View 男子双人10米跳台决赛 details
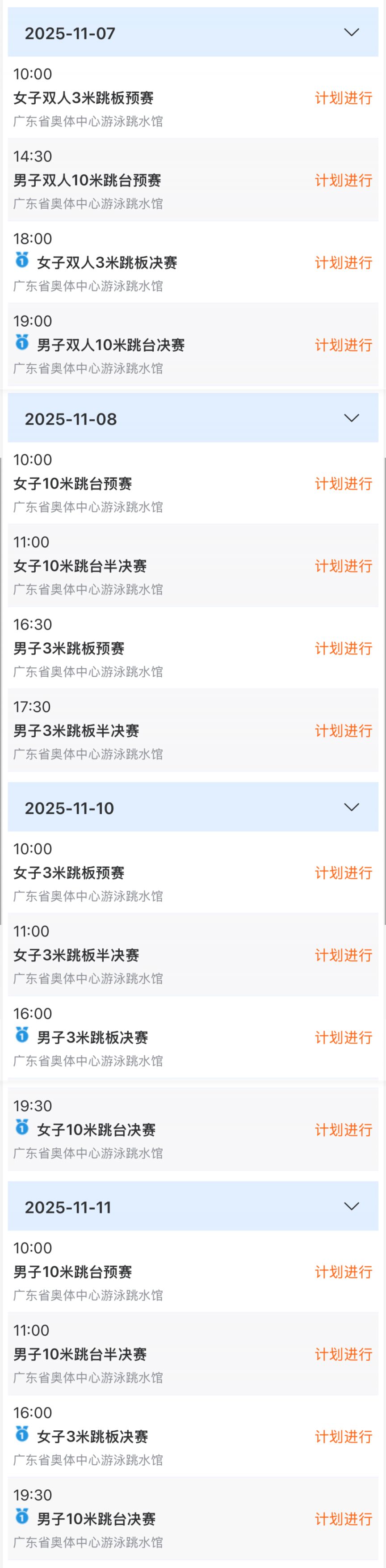This screenshot has height=1568, width=386. coord(110,345)
